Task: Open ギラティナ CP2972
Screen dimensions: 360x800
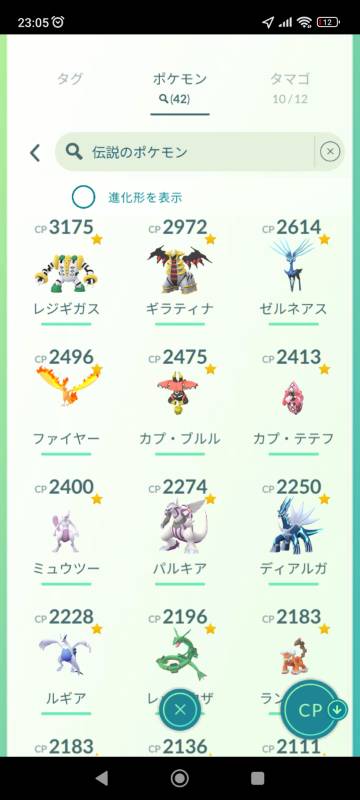Action: click(x=180, y=272)
